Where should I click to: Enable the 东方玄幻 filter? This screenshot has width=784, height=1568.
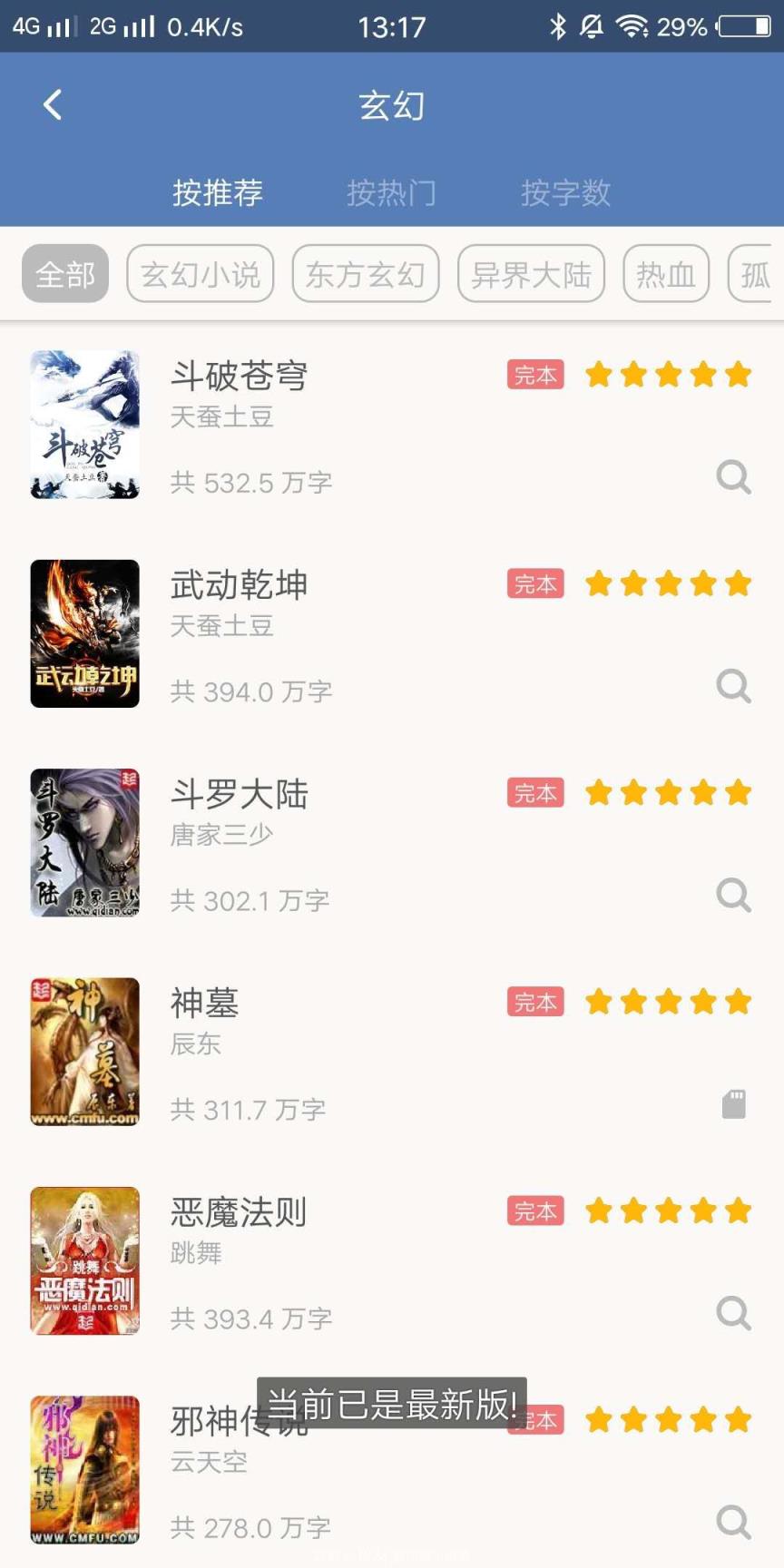point(365,274)
